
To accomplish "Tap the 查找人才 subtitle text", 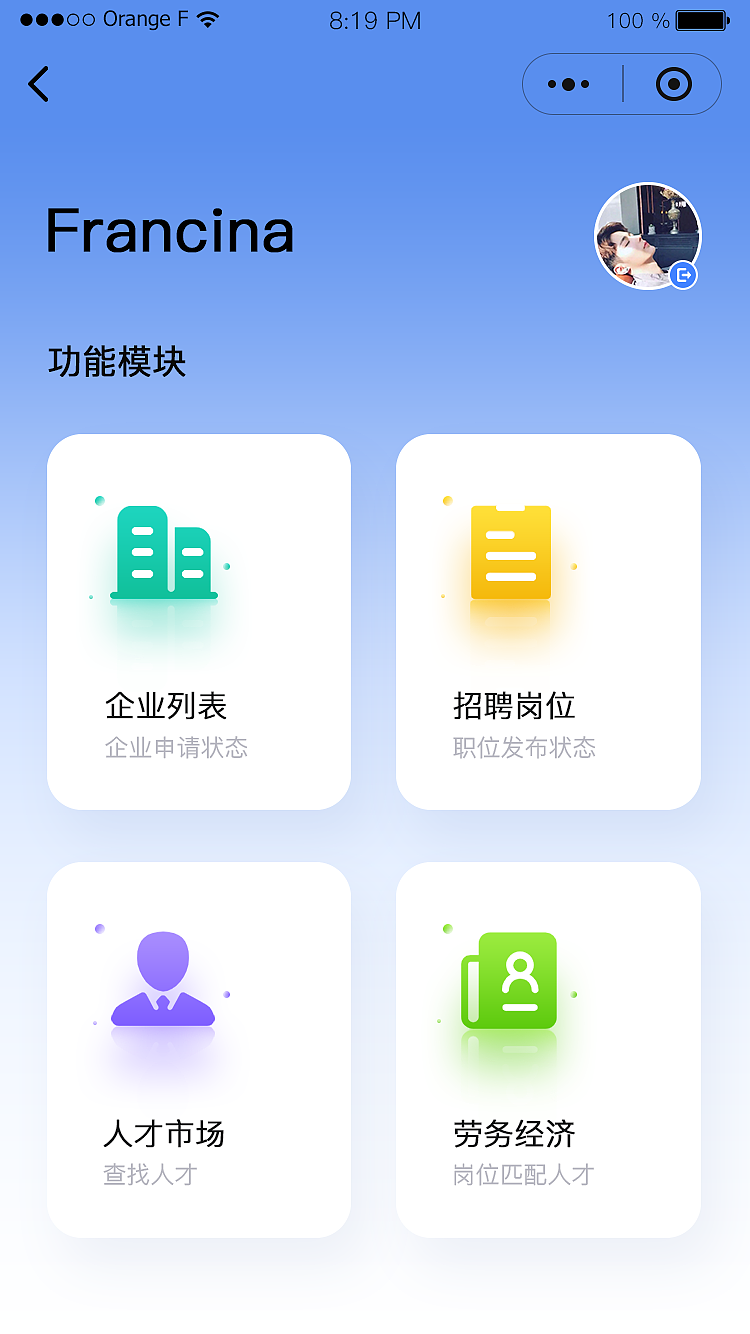I will click(150, 1175).
